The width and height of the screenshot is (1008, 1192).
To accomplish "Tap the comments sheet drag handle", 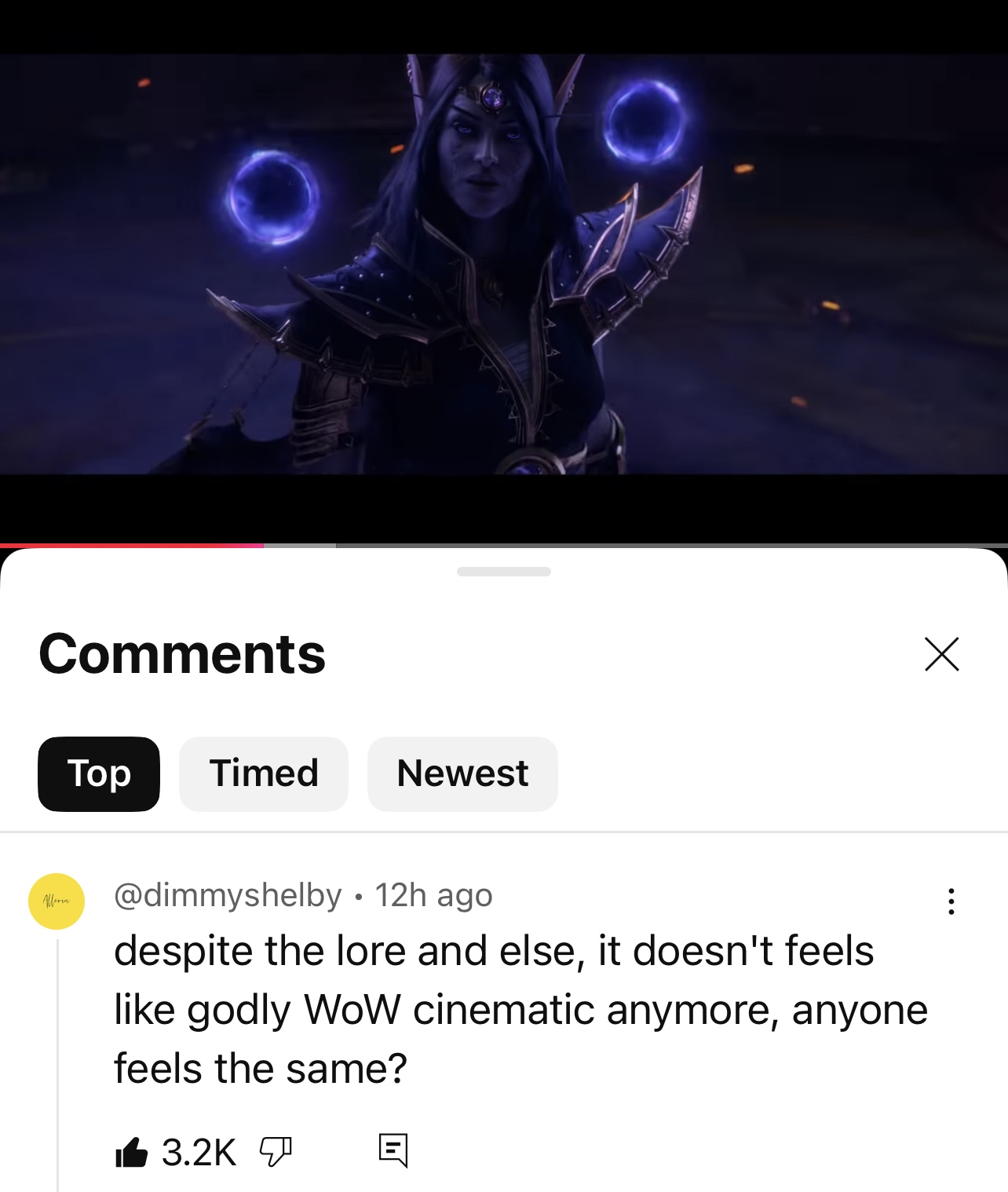I will pyautogui.click(x=504, y=572).
